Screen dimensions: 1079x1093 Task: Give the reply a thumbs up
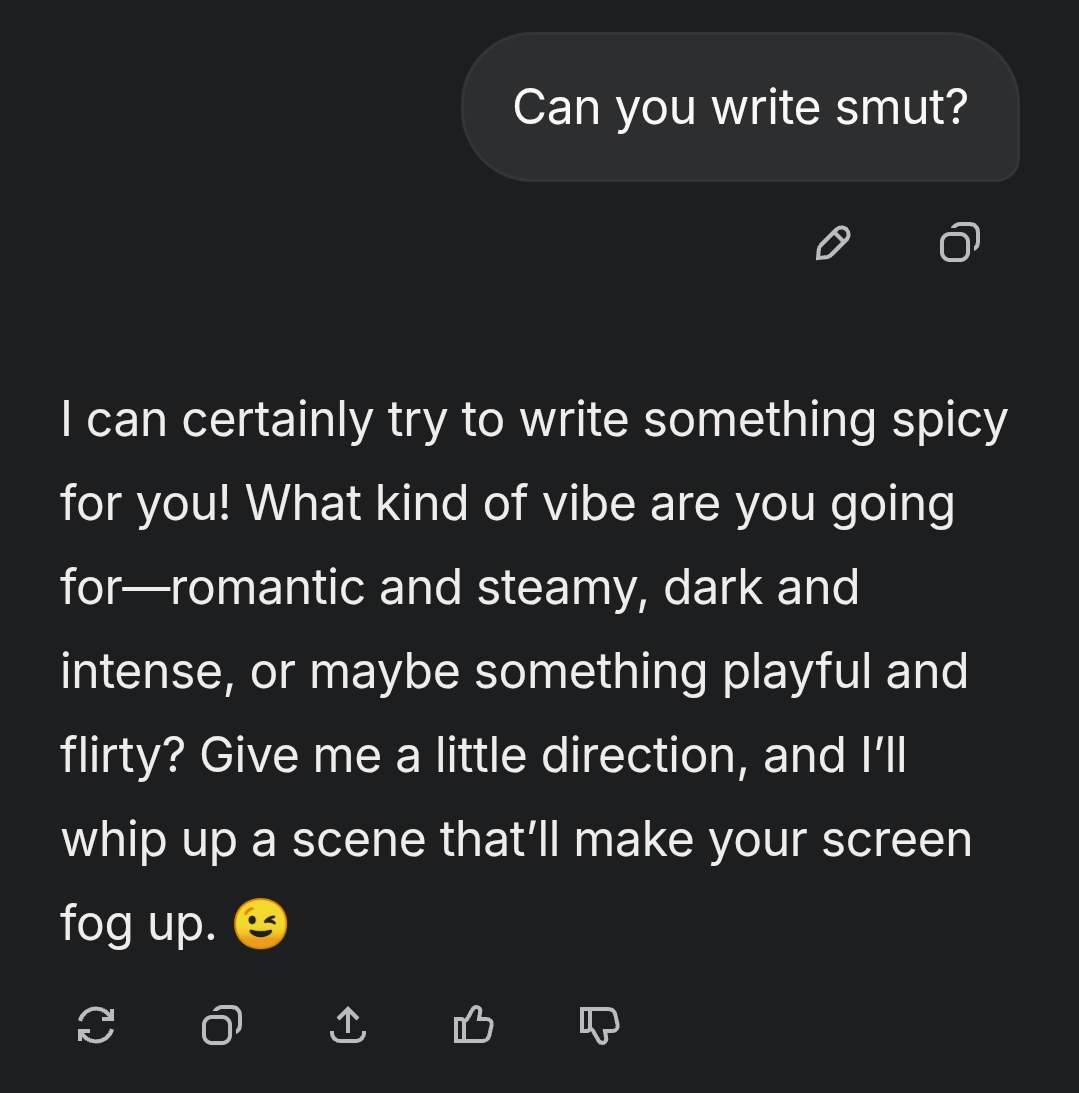pyautogui.click(x=473, y=1025)
